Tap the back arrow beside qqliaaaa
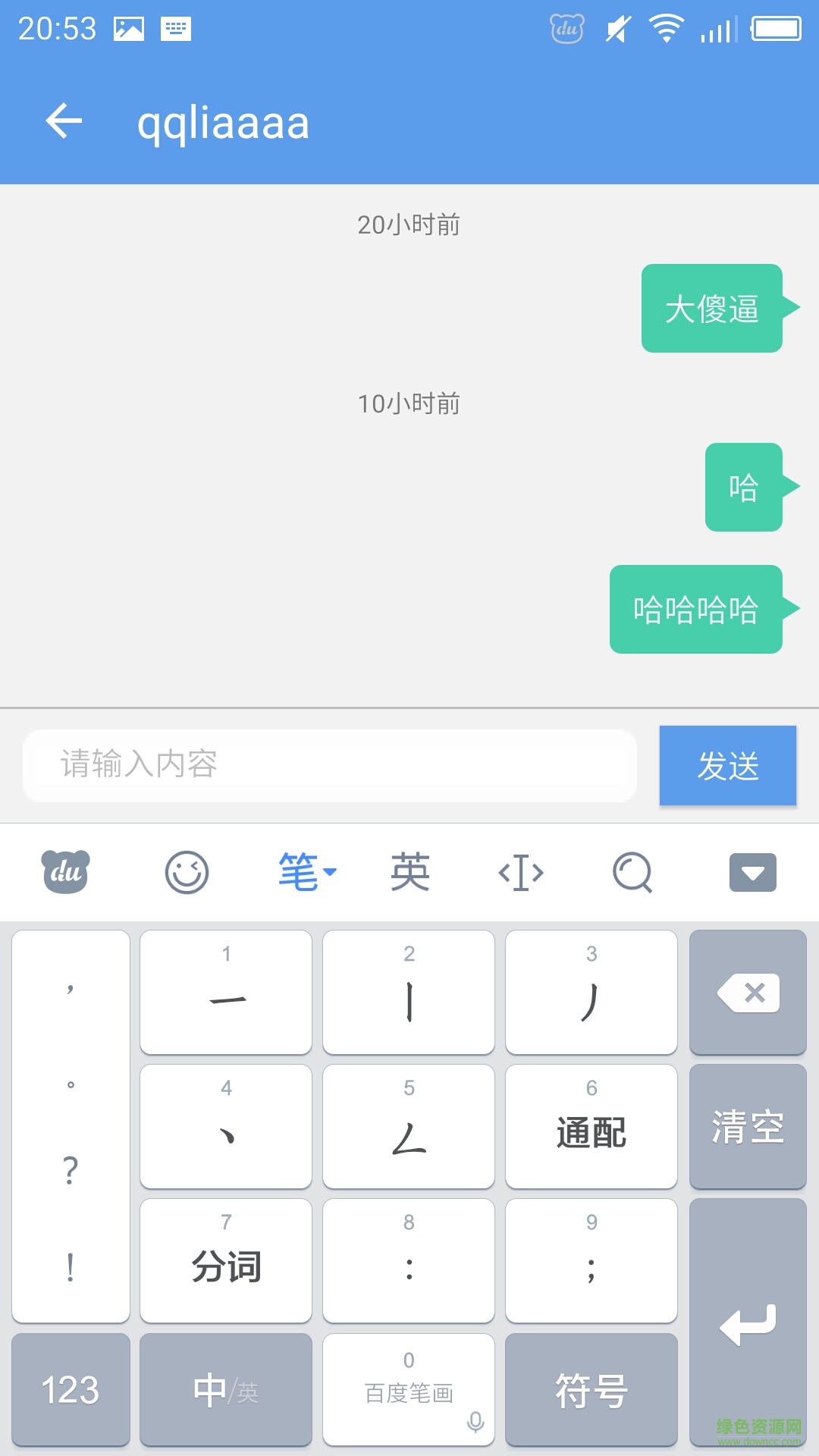The width and height of the screenshot is (819, 1456). (x=64, y=121)
